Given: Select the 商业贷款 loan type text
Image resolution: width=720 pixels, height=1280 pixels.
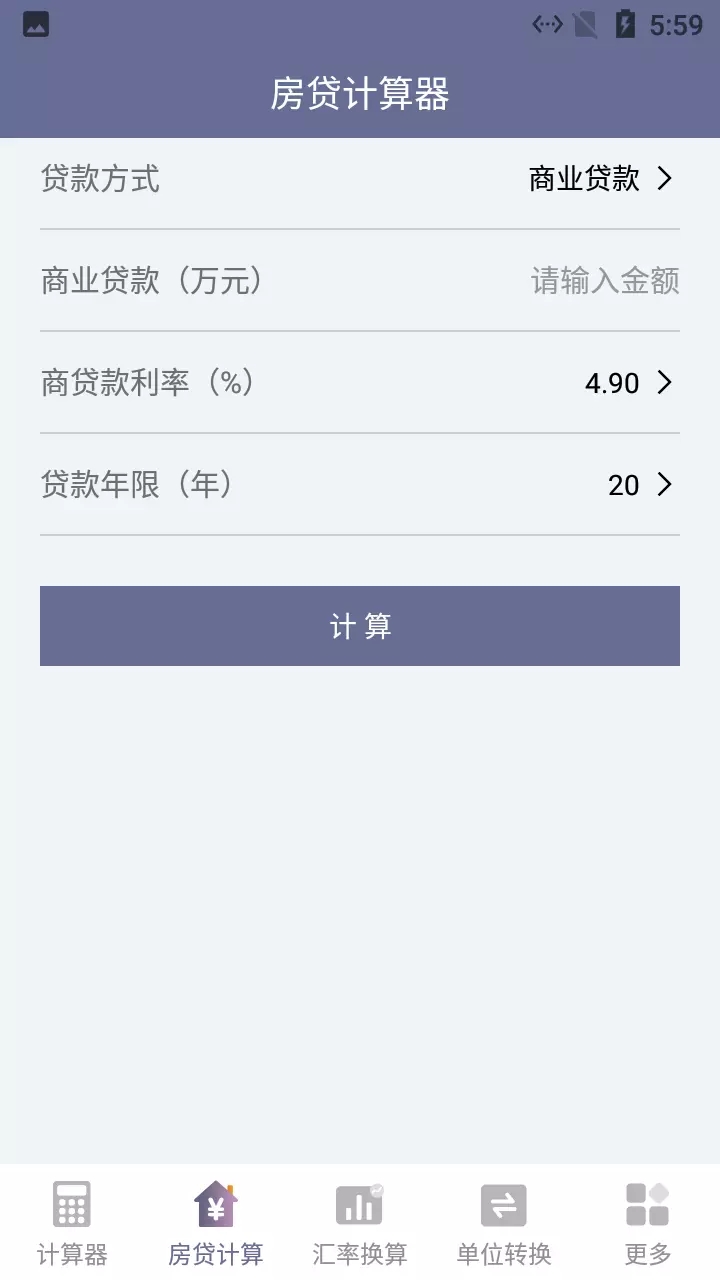Looking at the screenshot, I should point(584,180).
